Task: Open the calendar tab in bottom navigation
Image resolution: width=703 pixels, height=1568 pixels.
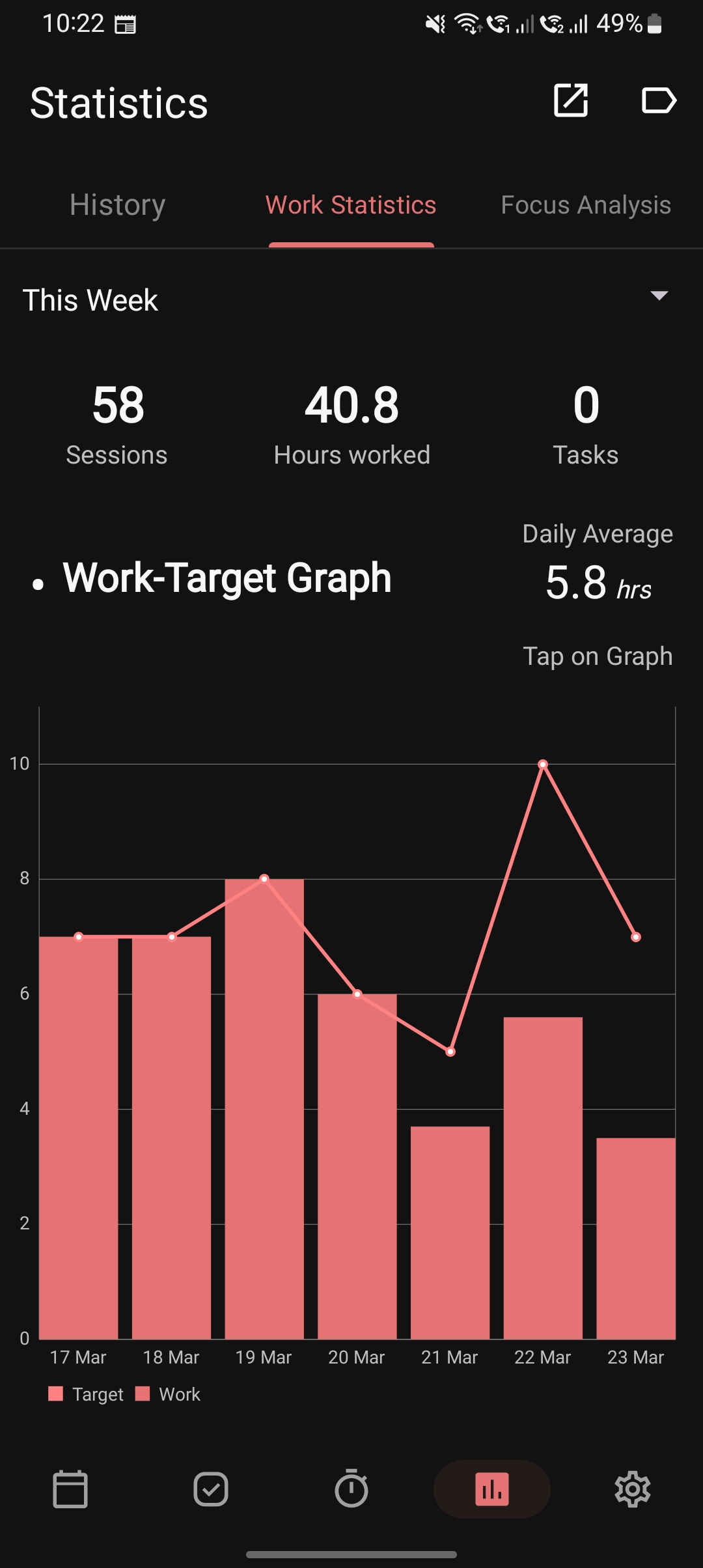Action: (x=70, y=1489)
